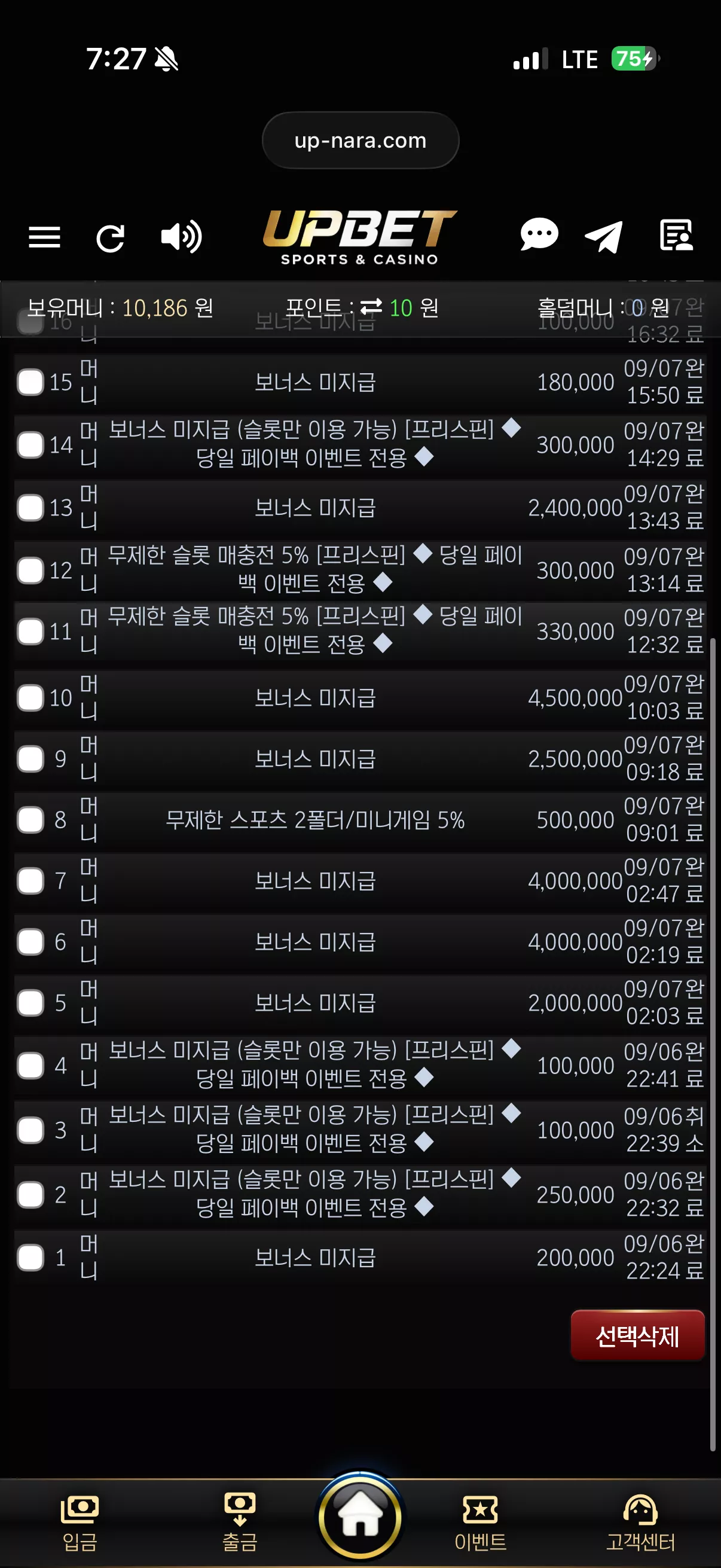The width and height of the screenshot is (721, 1568).
Task: Check the box for row 15
Action: click(x=30, y=382)
